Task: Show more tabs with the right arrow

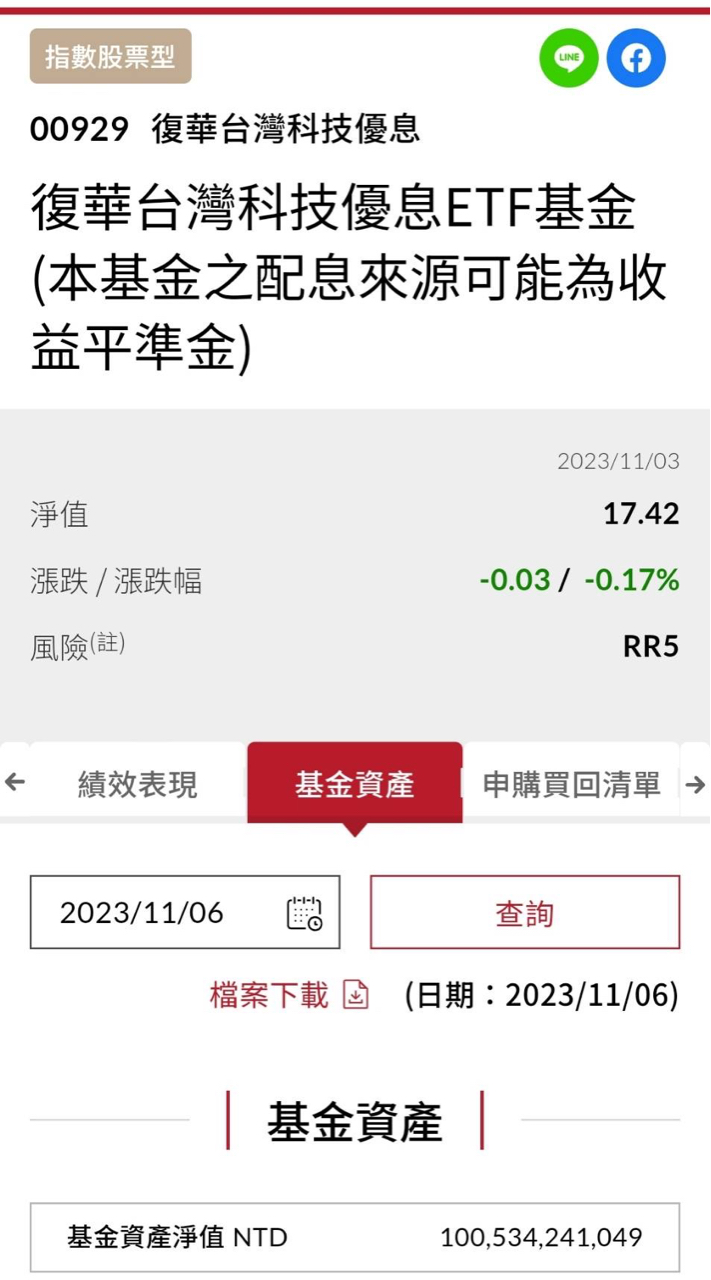Action: pos(695,785)
